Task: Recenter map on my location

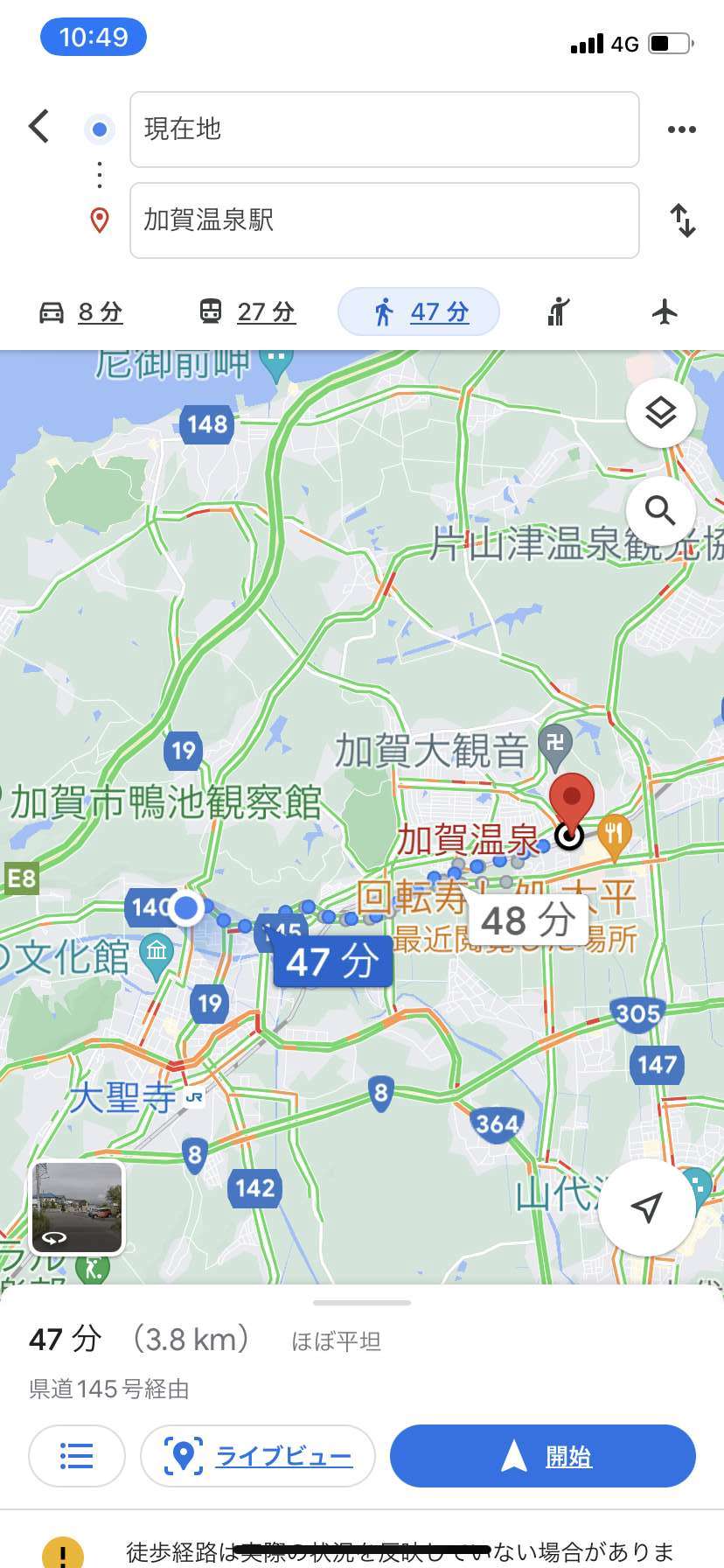Action: (646, 1207)
